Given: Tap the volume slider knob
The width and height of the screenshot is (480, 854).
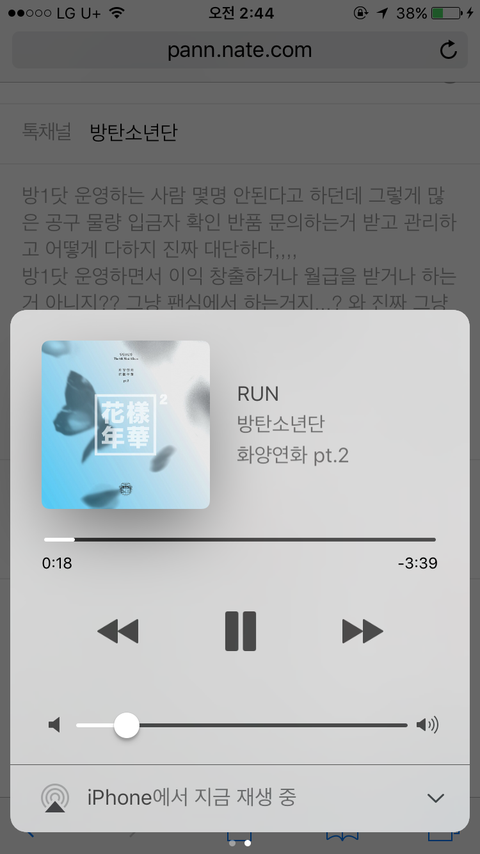Looking at the screenshot, I should point(126,725).
